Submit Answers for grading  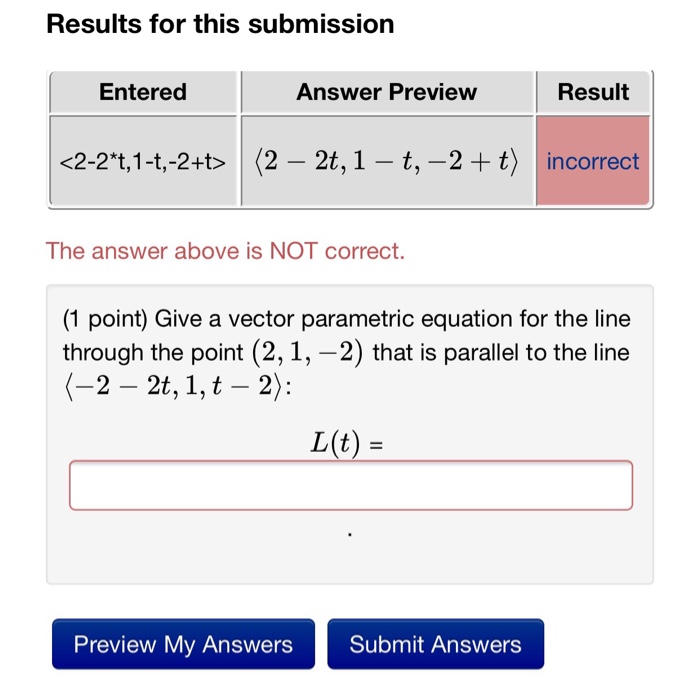coord(435,644)
